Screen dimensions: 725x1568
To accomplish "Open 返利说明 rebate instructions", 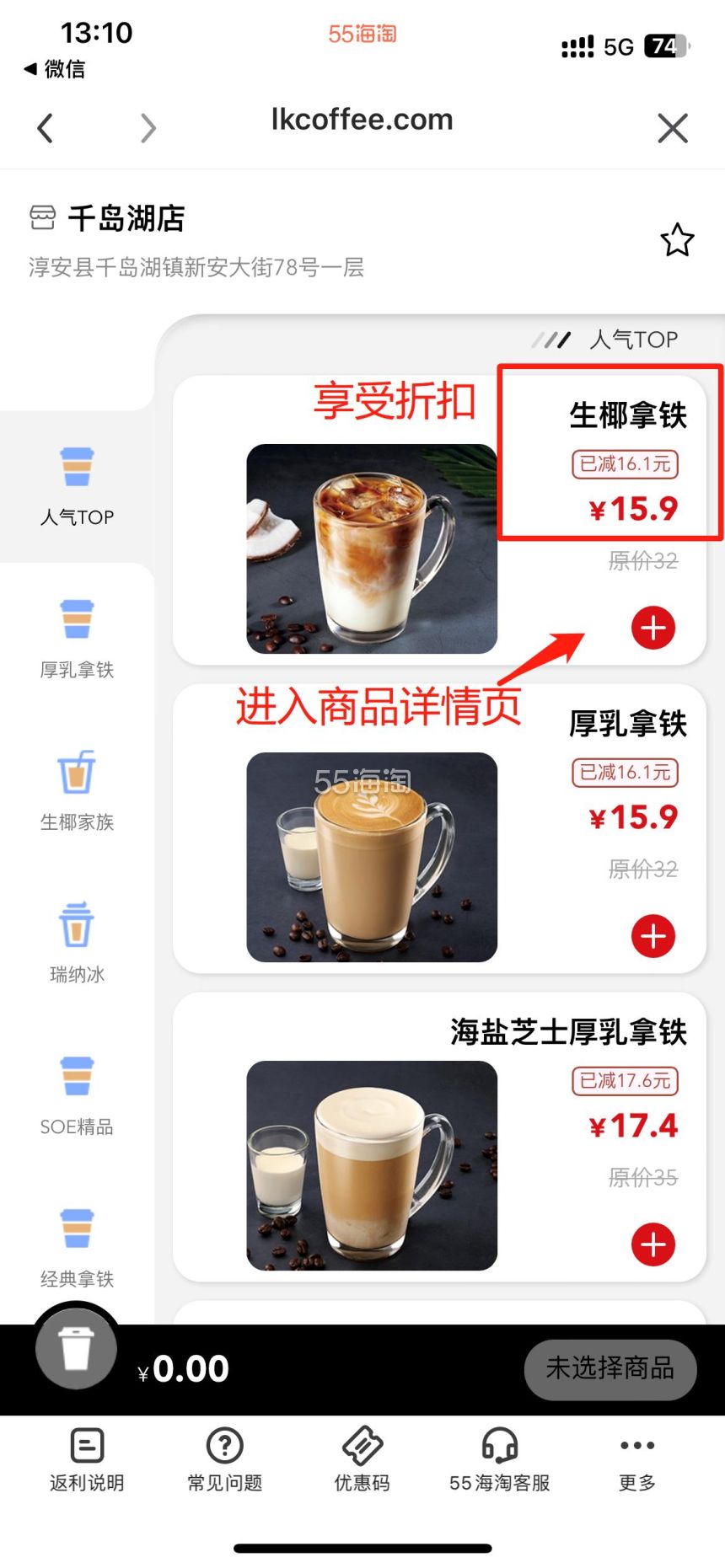I will (x=87, y=1460).
